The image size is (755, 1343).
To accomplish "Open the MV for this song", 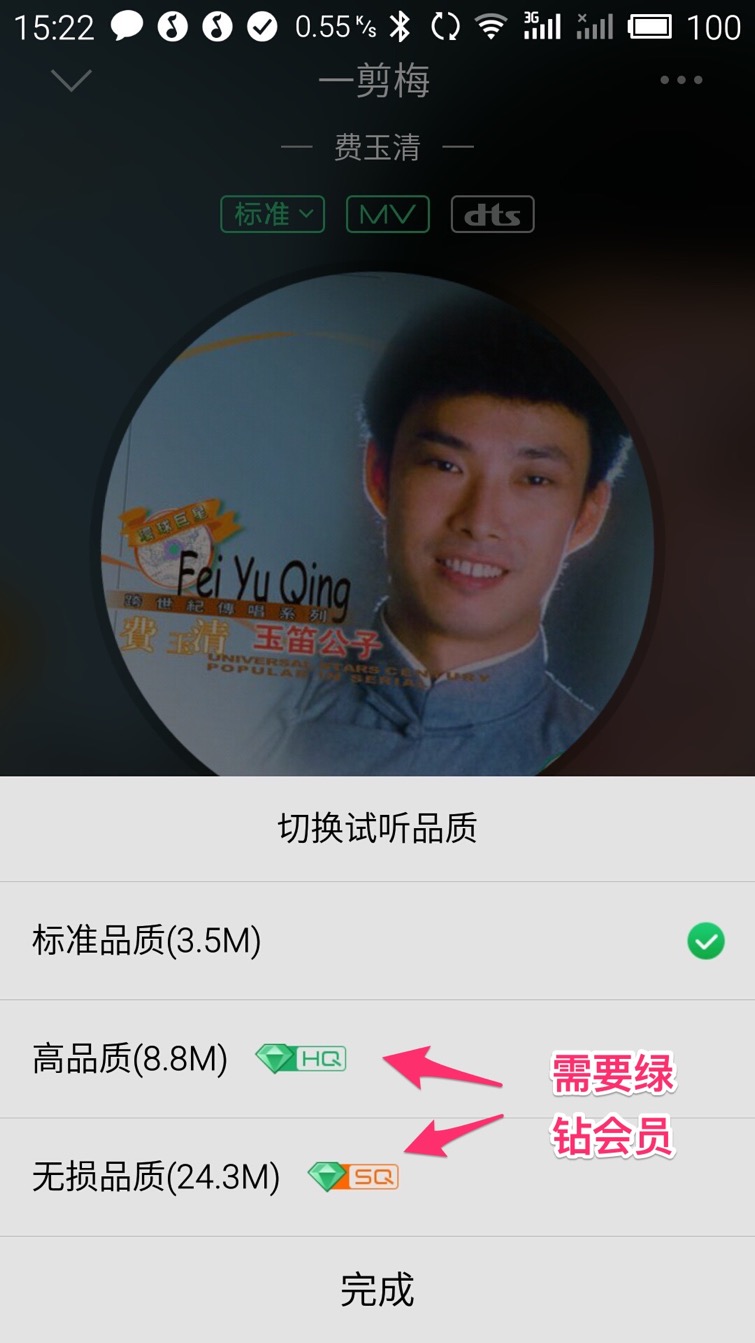I will pos(388,214).
